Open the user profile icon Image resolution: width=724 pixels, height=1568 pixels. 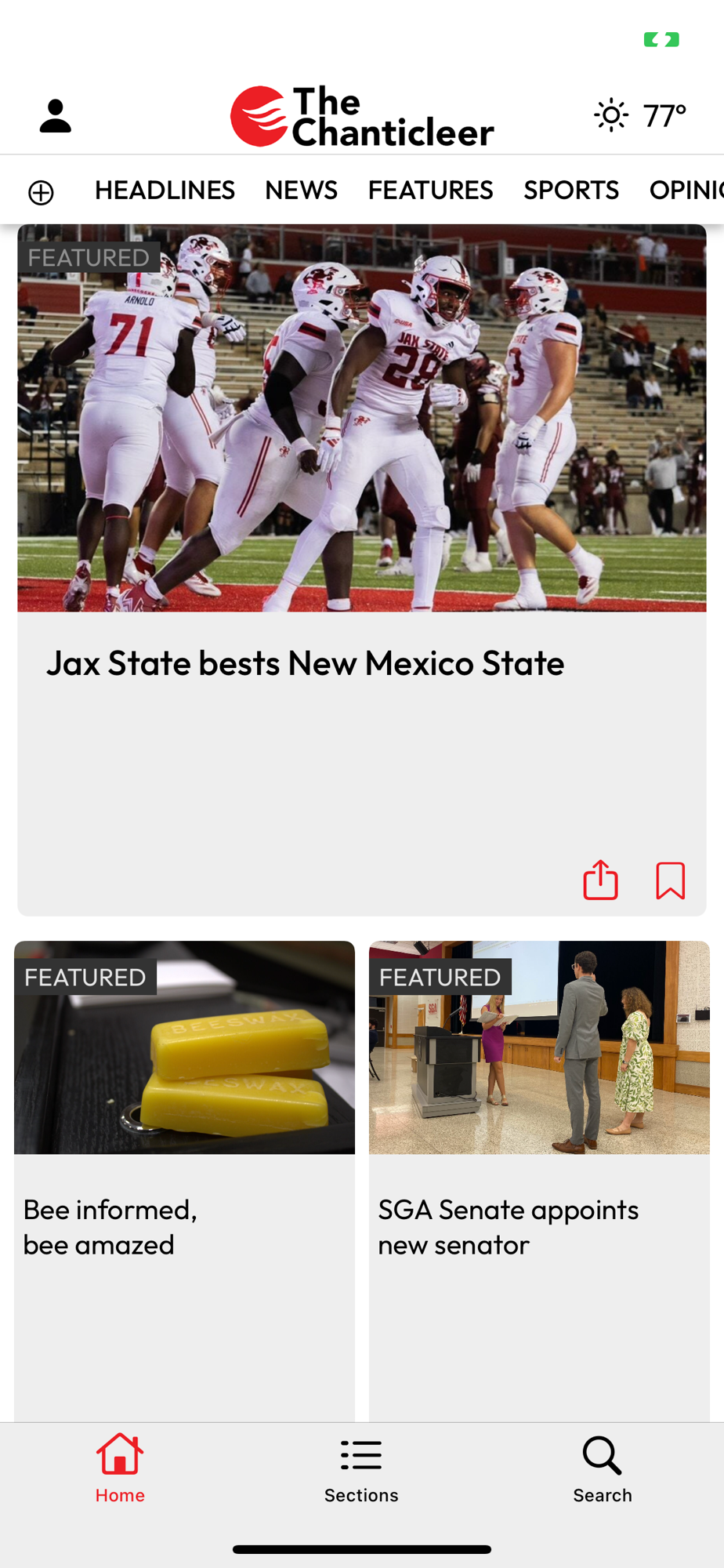pyautogui.click(x=55, y=116)
